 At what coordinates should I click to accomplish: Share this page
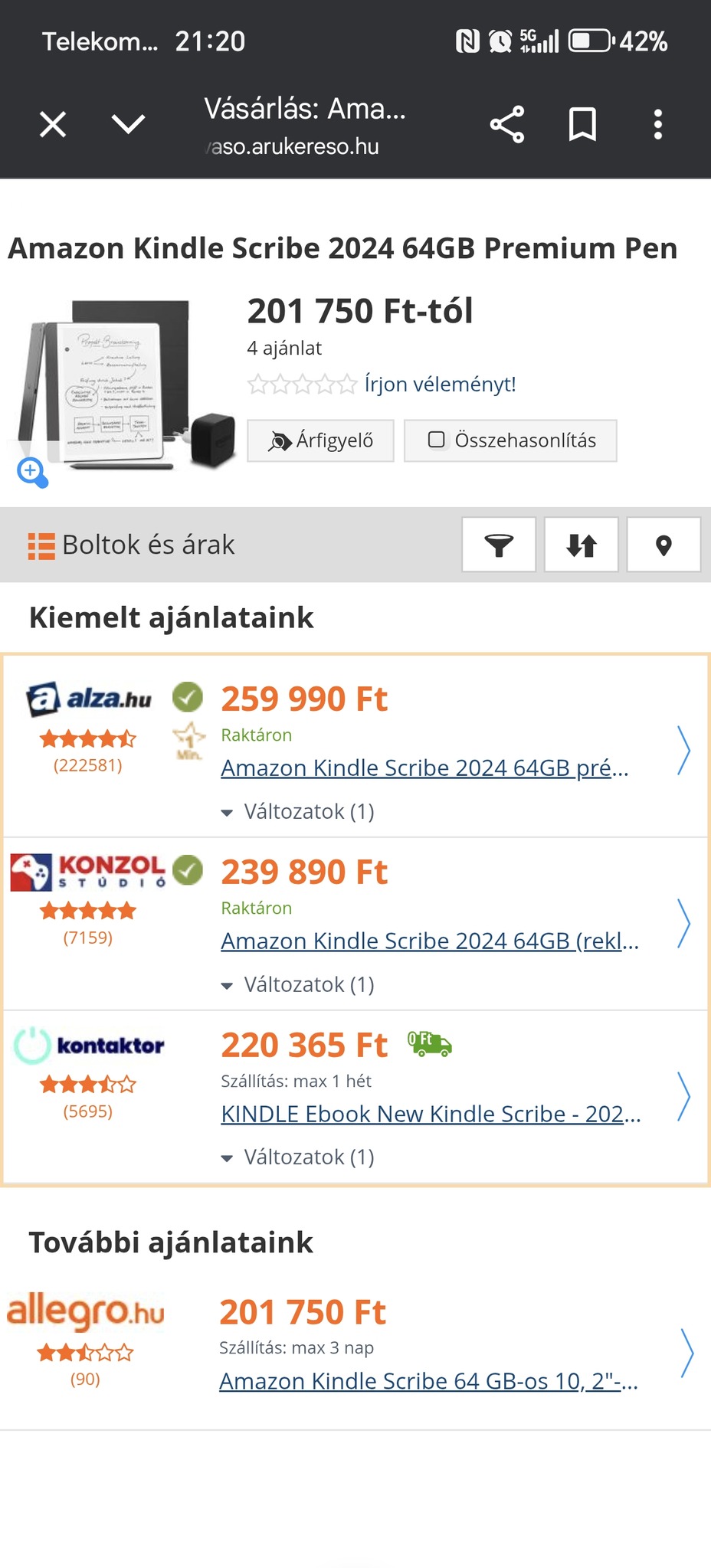(x=506, y=124)
